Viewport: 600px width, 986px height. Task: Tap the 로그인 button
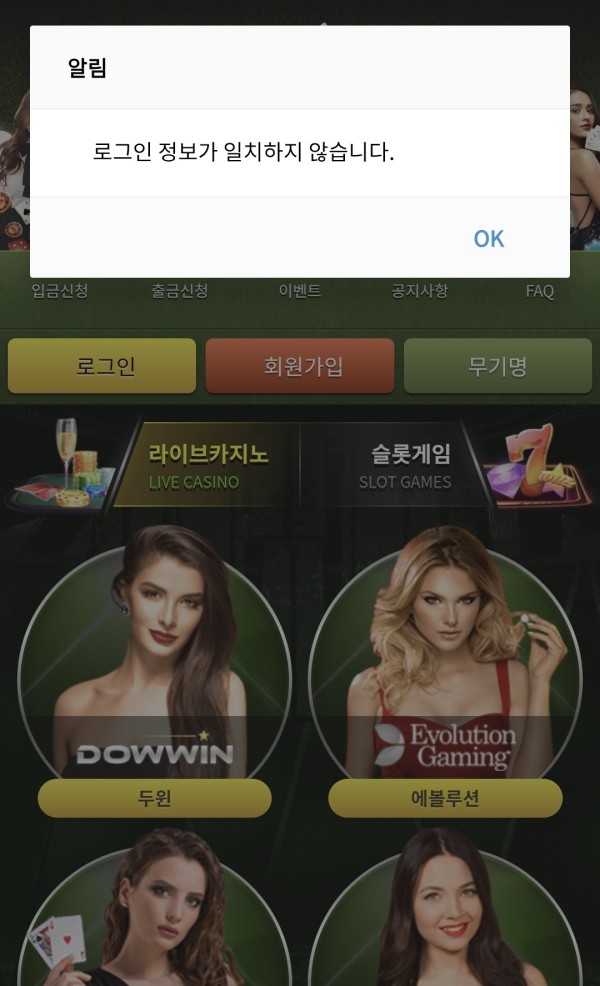(102, 366)
